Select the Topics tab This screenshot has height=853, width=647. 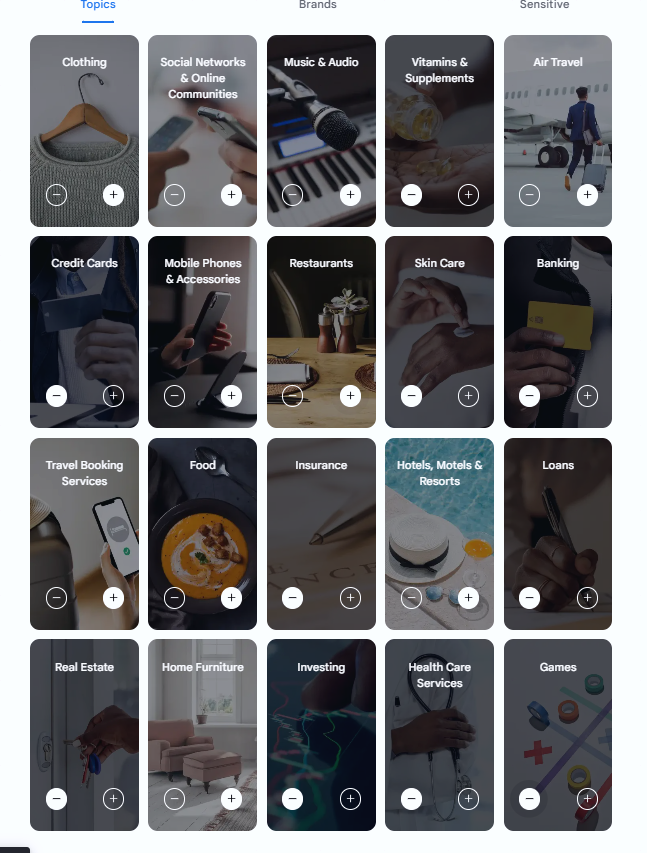point(98,5)
